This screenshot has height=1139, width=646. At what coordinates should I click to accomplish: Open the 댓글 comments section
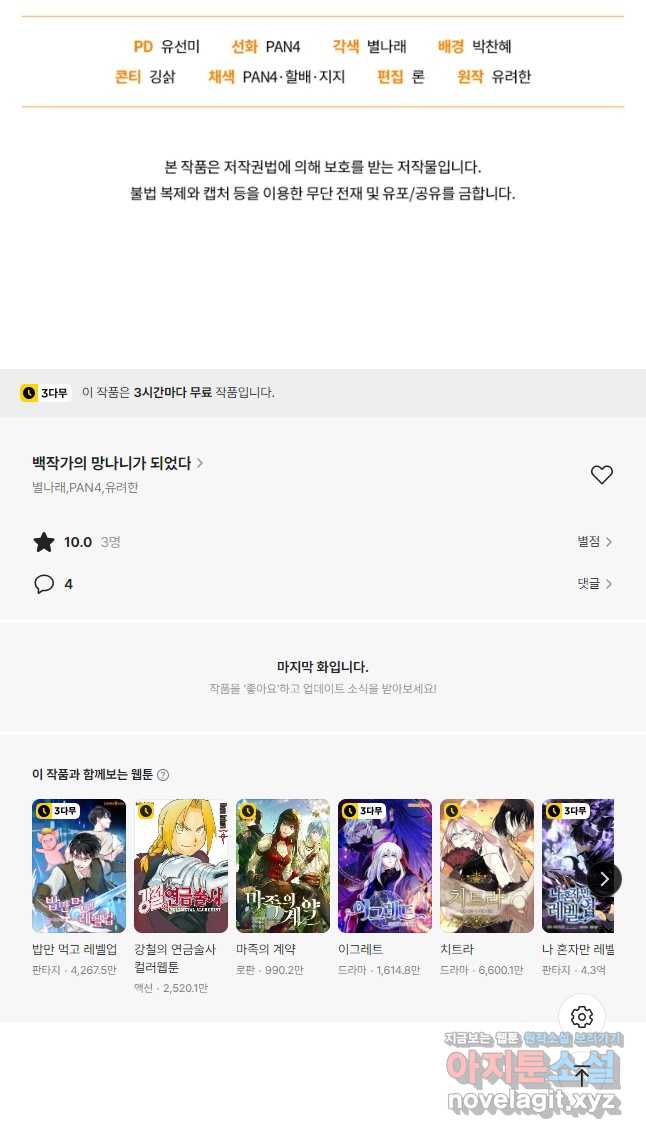[x=594, y=584]
